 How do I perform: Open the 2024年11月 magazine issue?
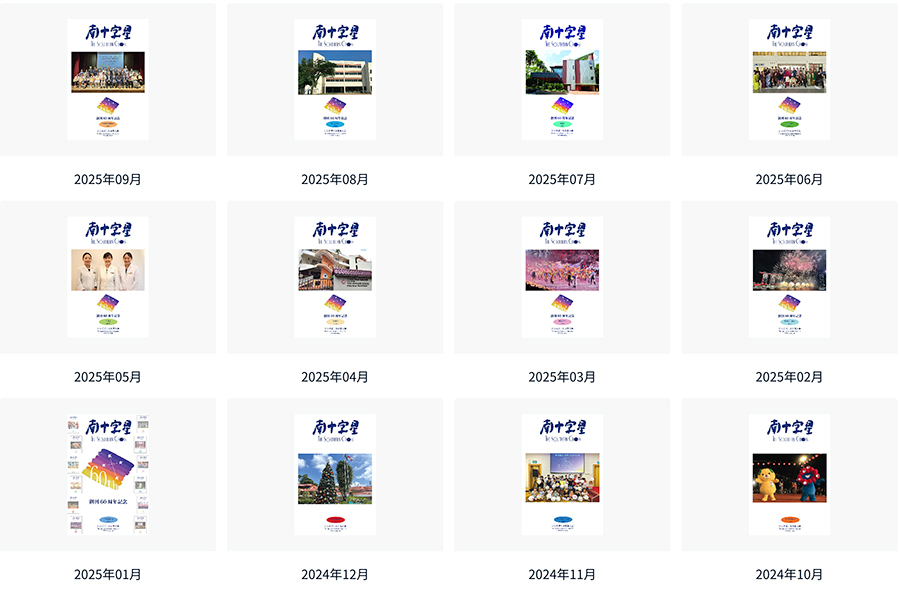point(562,475)
